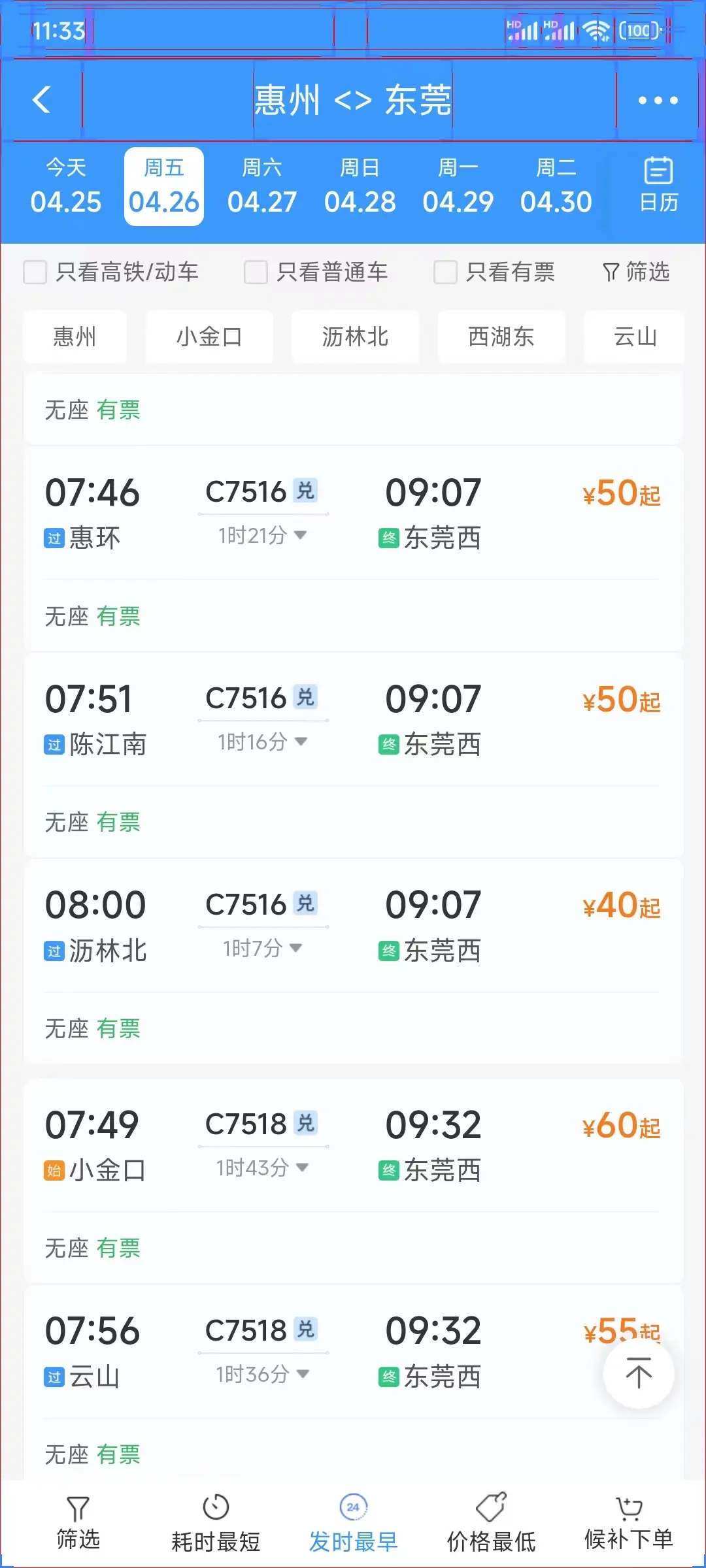Check the 只看高铁/动车 box
This screenshot has width=706, height=1568.
[x=35, y=272]
